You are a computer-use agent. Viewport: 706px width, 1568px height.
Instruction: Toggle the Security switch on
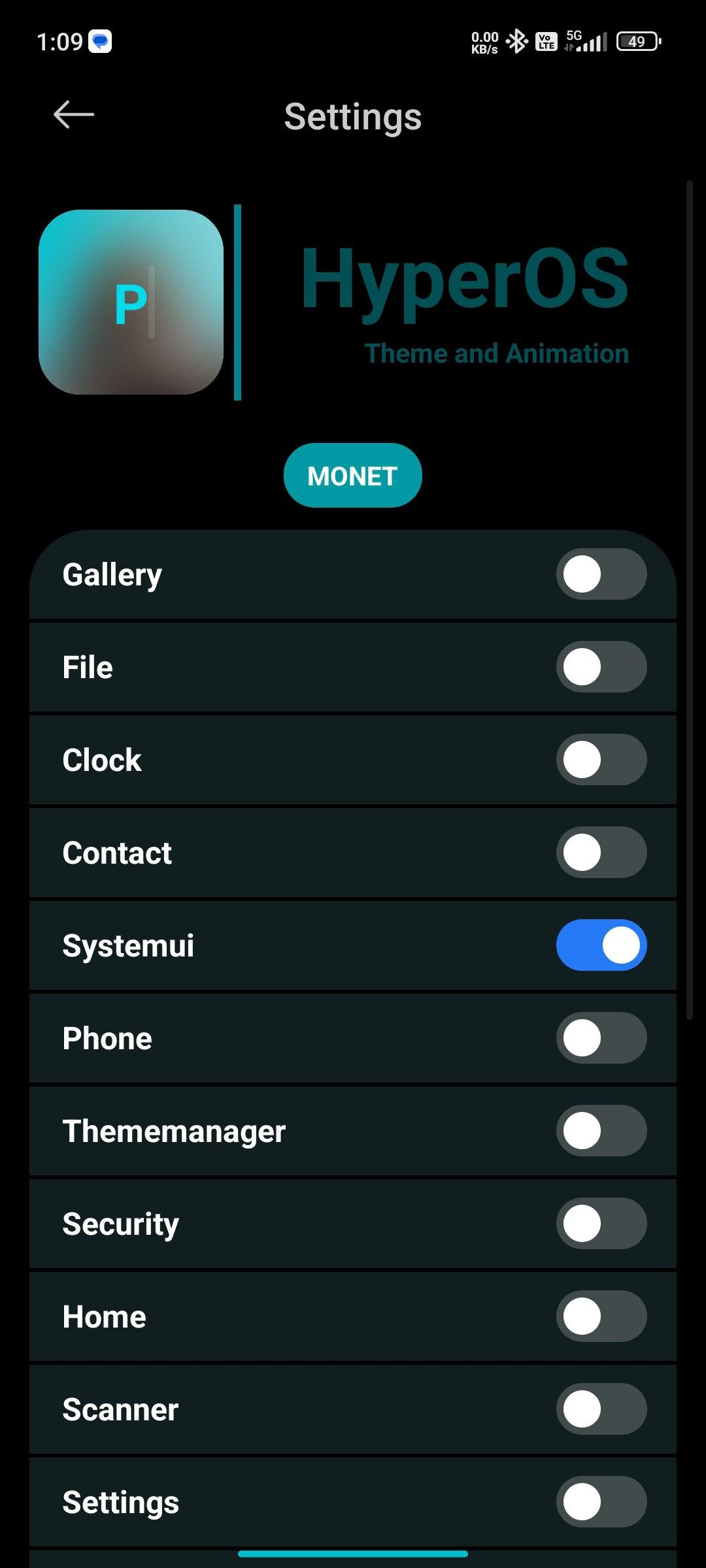pyautogui.click(x=601, y=1223)
